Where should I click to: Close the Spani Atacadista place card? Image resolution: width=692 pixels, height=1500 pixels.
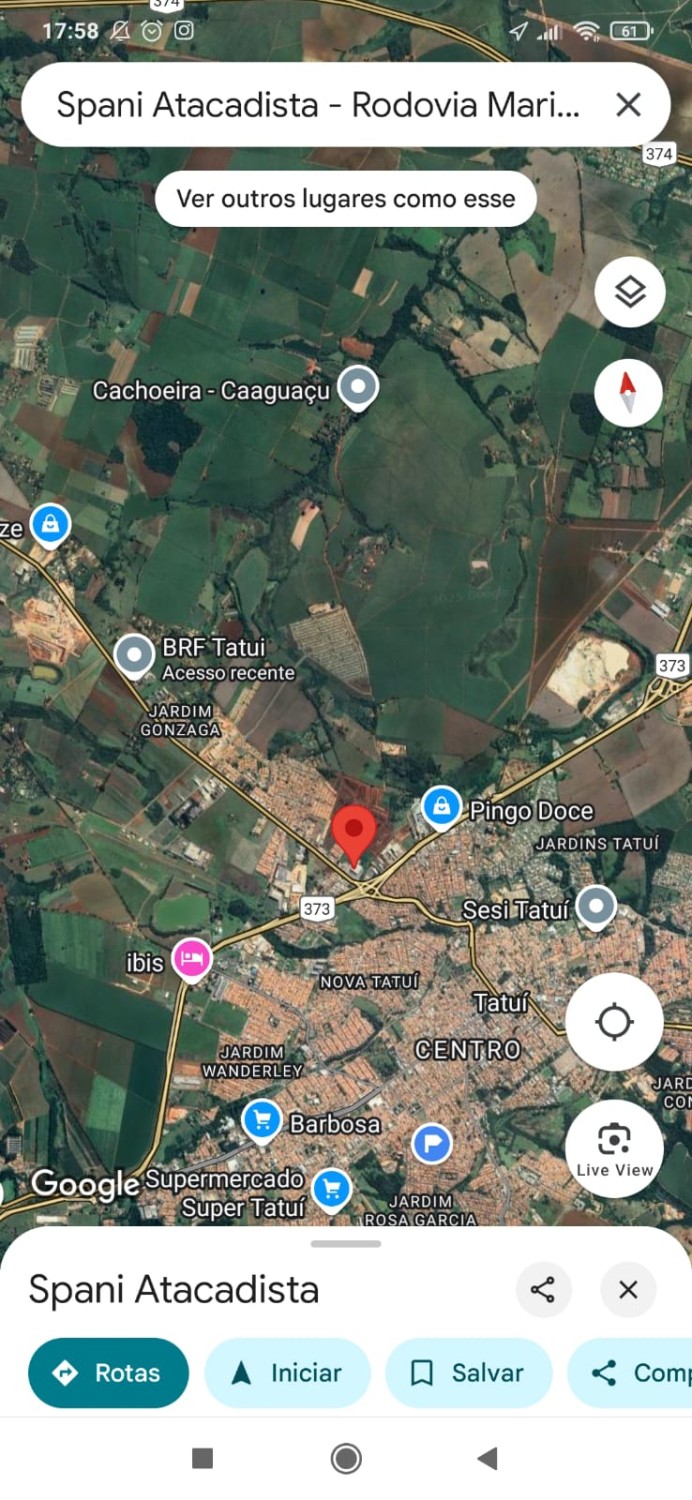click(x=628, y=1290)
